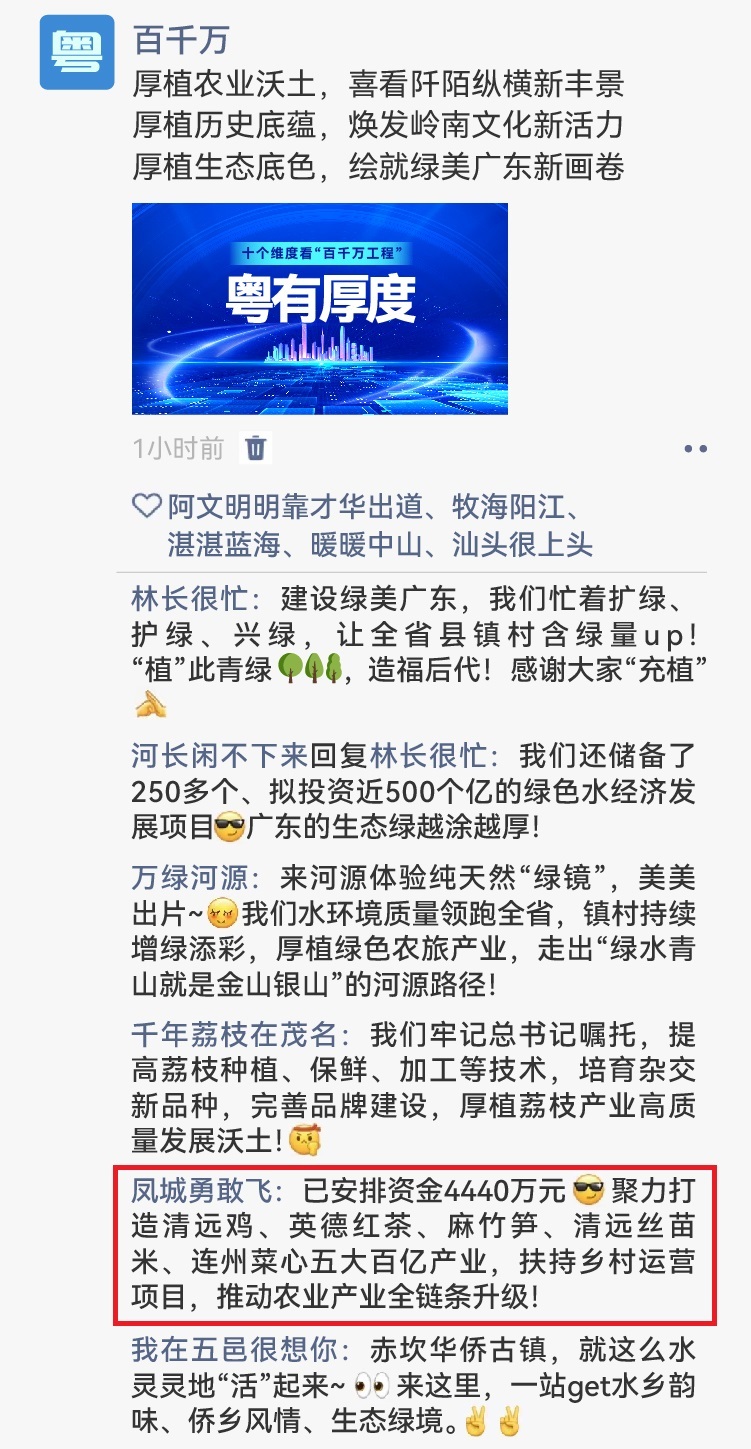Open the 粤有厚度 image in the post
Screen dimensions: 751x1449
click(x=320, y=308)
